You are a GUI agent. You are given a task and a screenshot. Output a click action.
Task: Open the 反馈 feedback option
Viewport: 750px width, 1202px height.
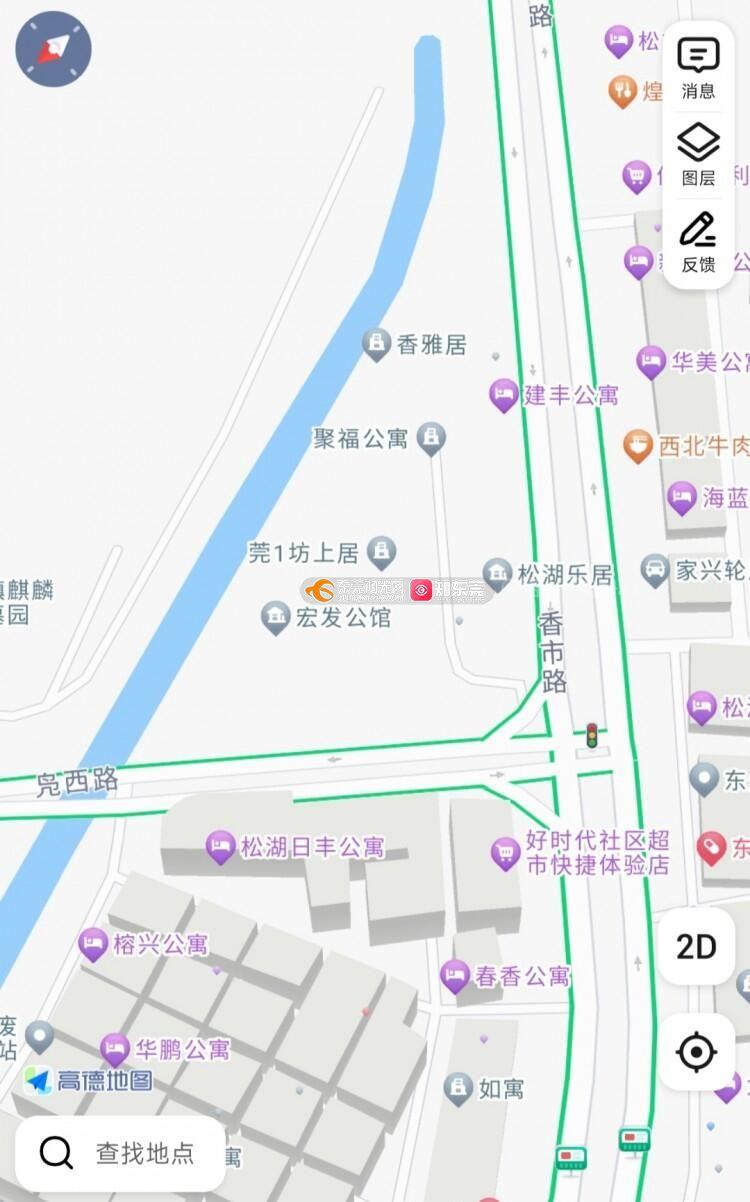698,241
